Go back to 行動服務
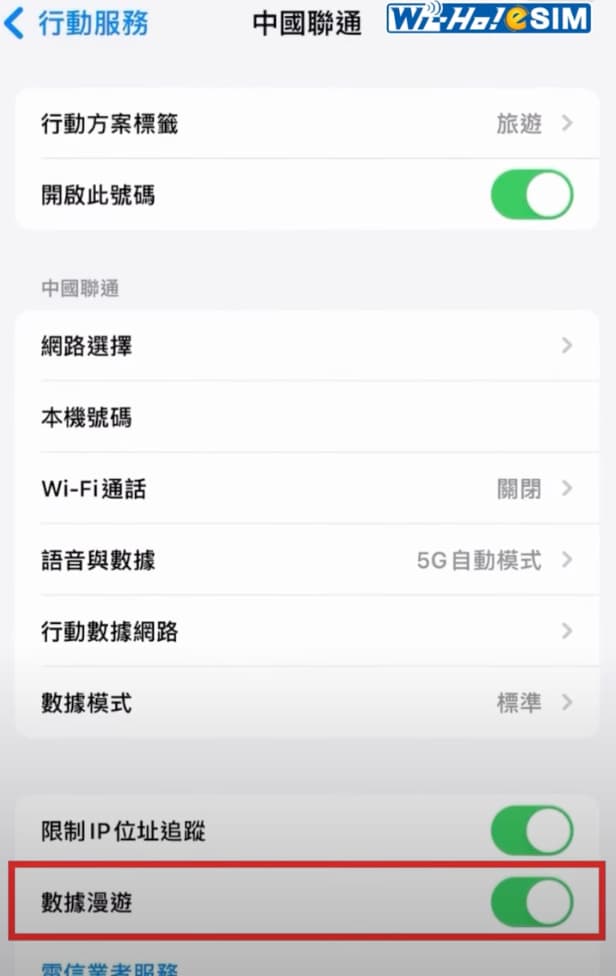616x976 pixels. pyautogui.click(x=77, y=24)
